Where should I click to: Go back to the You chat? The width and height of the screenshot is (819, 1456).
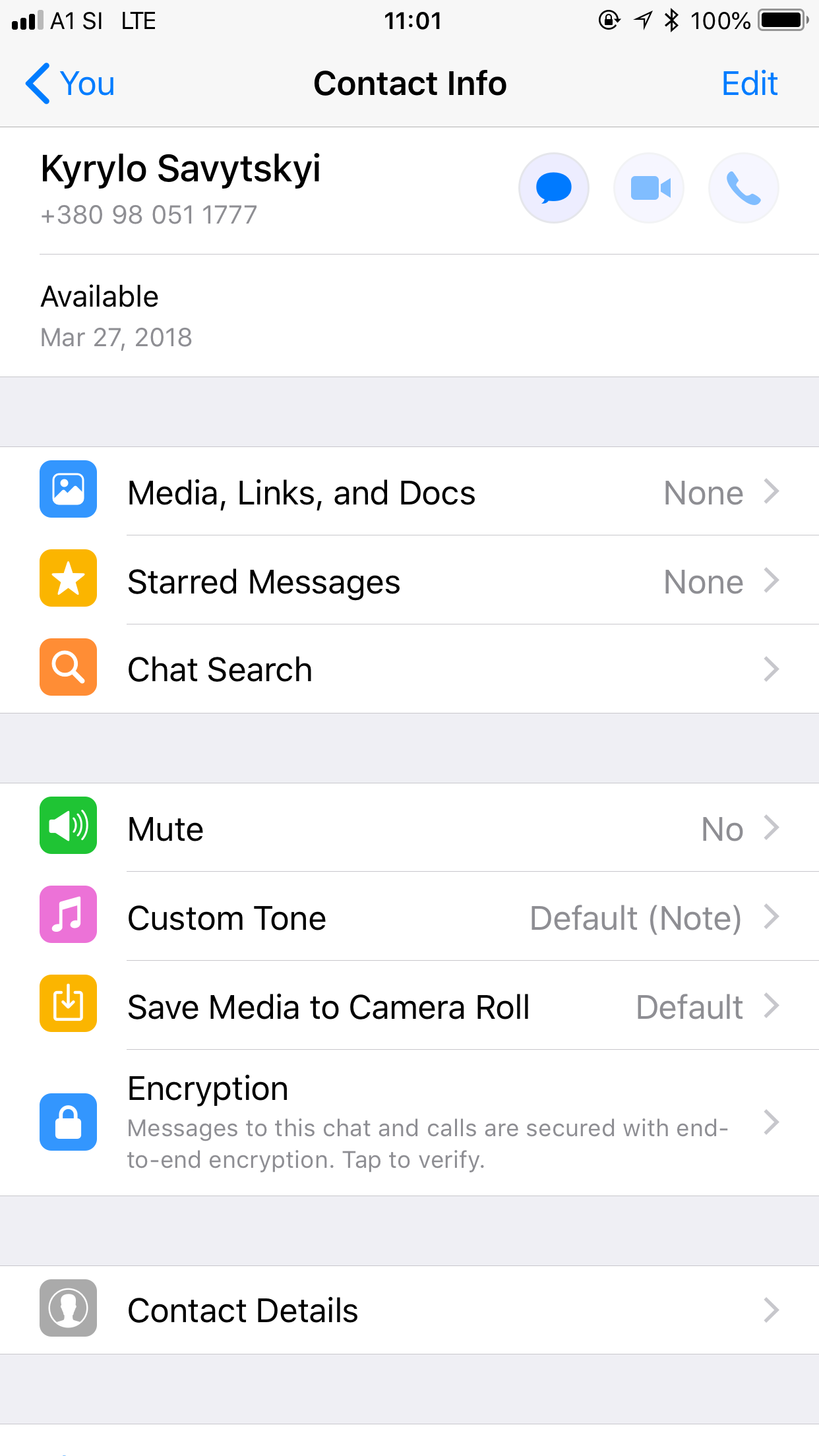(x=71, y=84)
